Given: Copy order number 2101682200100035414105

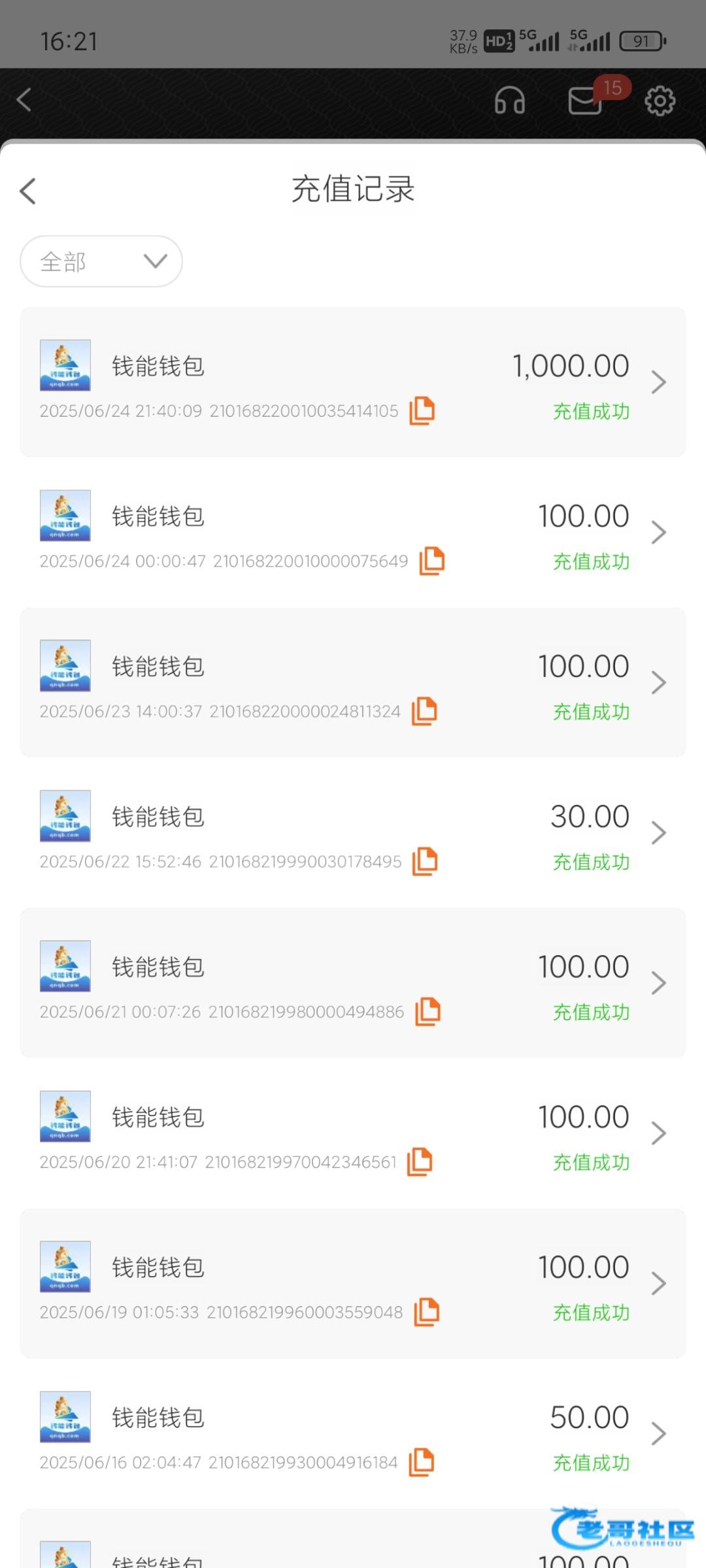Looking at the screenshot, I should [422, 411].
